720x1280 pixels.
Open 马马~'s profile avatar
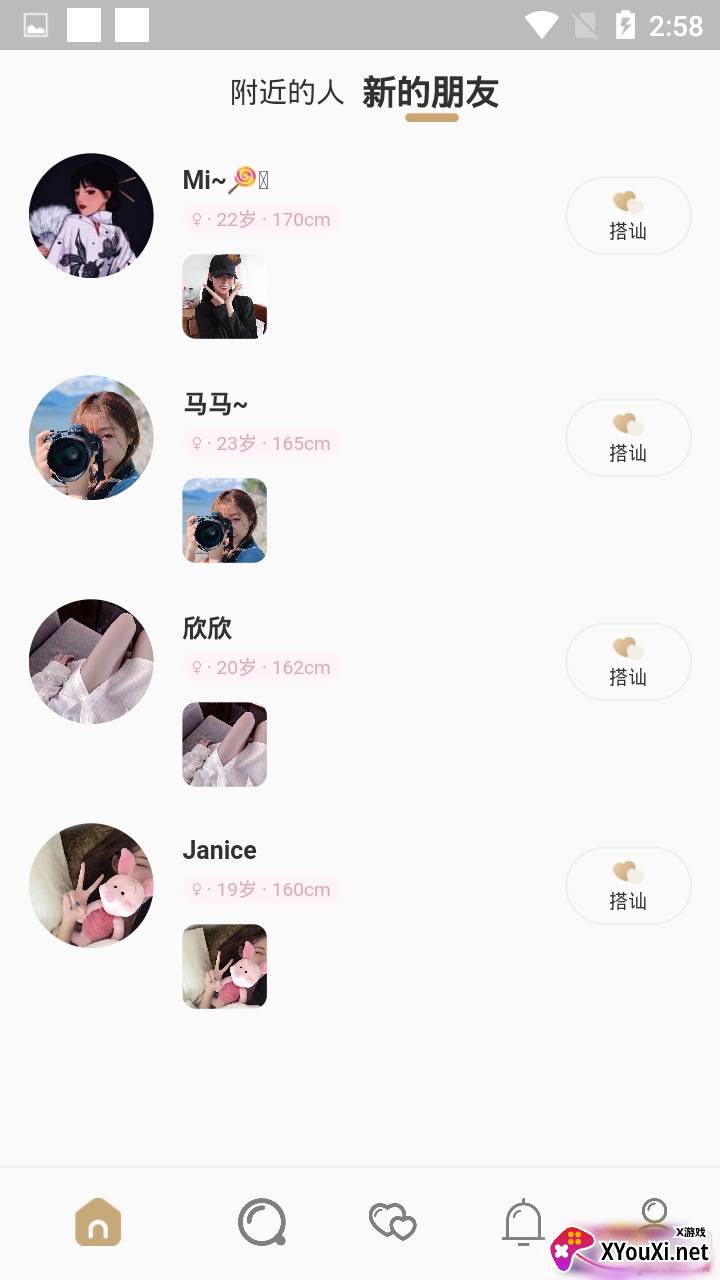click(x=91, y=438)
